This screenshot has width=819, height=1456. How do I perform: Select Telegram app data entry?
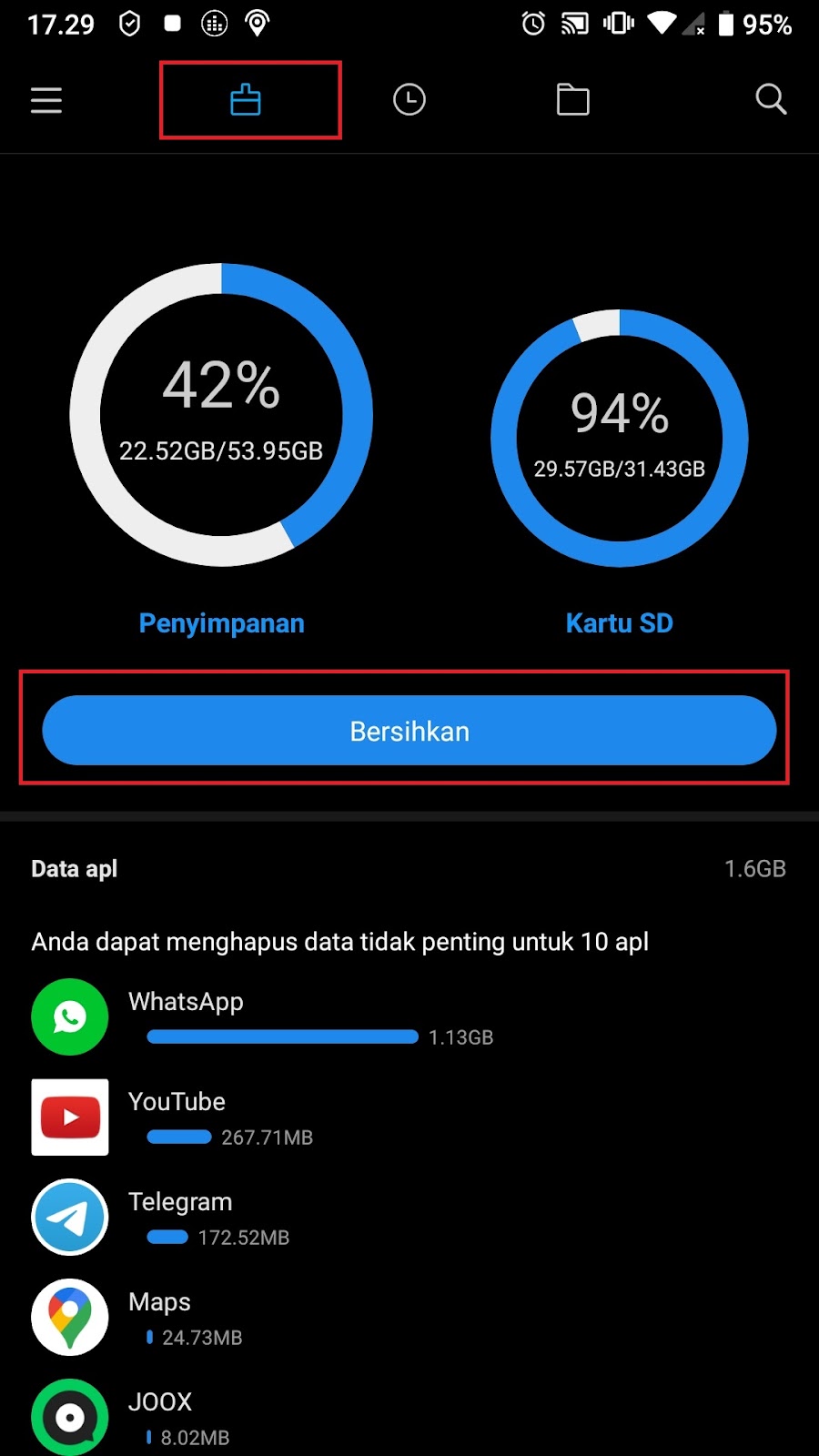coord(409,1218)
